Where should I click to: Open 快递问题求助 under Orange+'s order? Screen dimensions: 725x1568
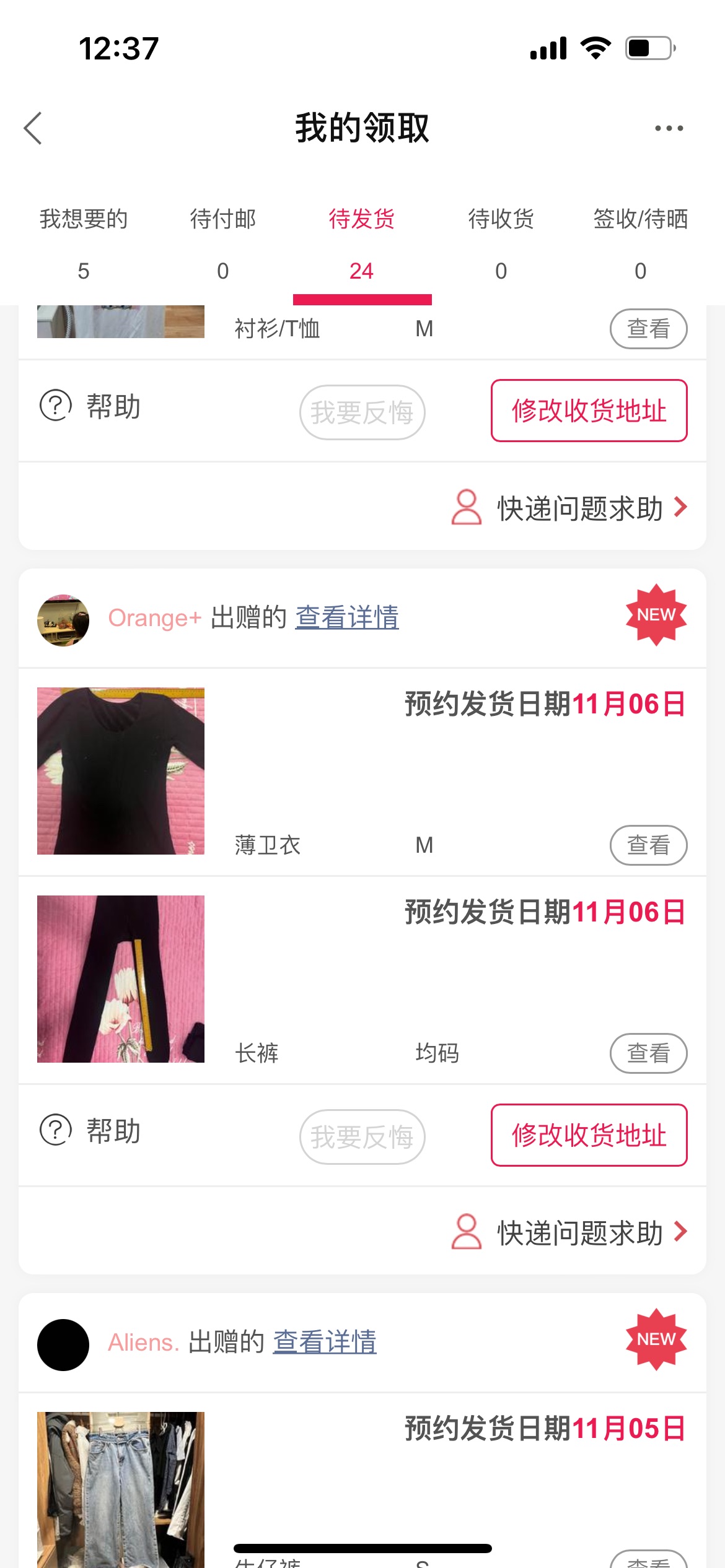pos(569,1232)
